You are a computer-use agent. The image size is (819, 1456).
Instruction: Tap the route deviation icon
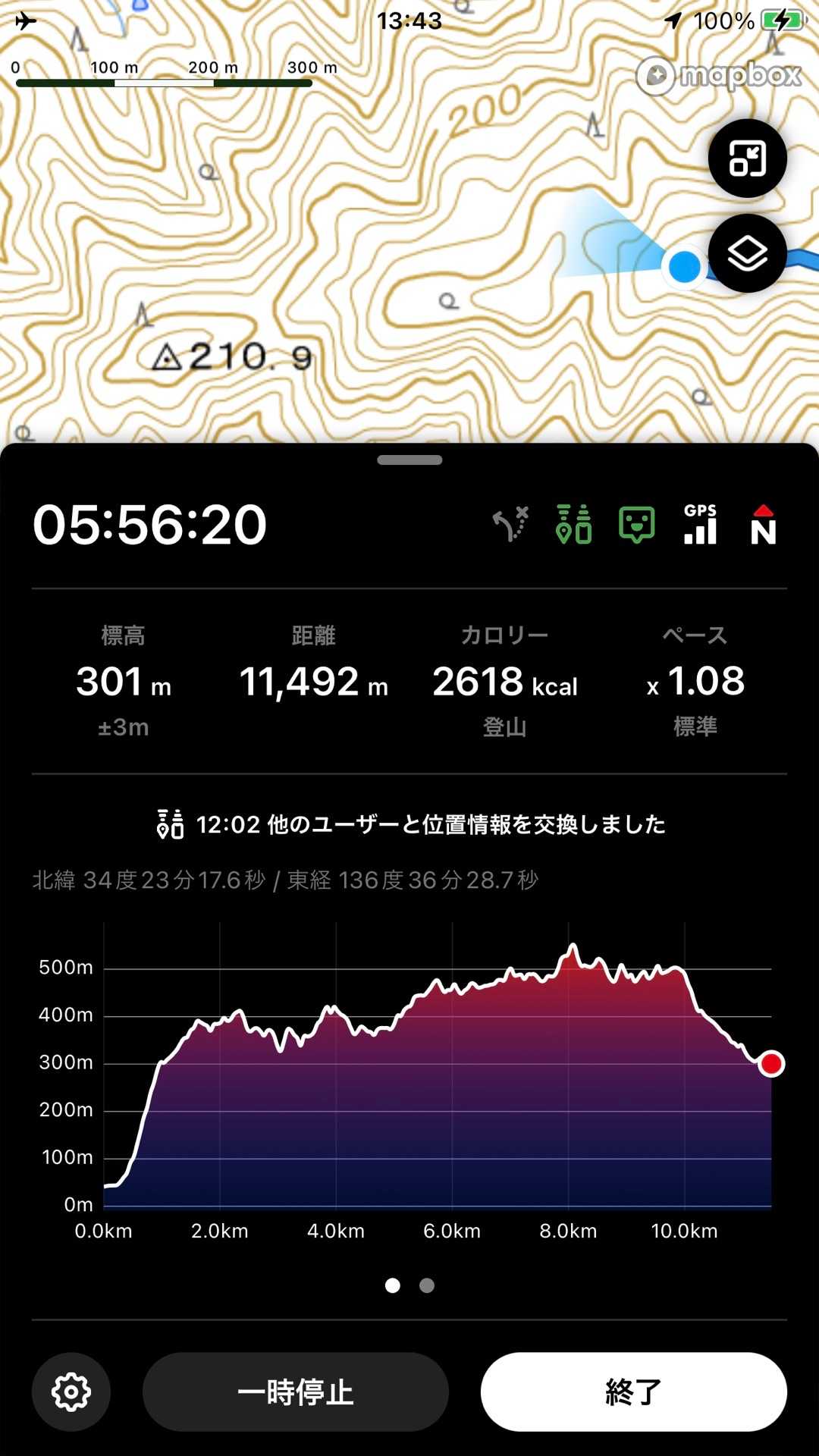510,524
